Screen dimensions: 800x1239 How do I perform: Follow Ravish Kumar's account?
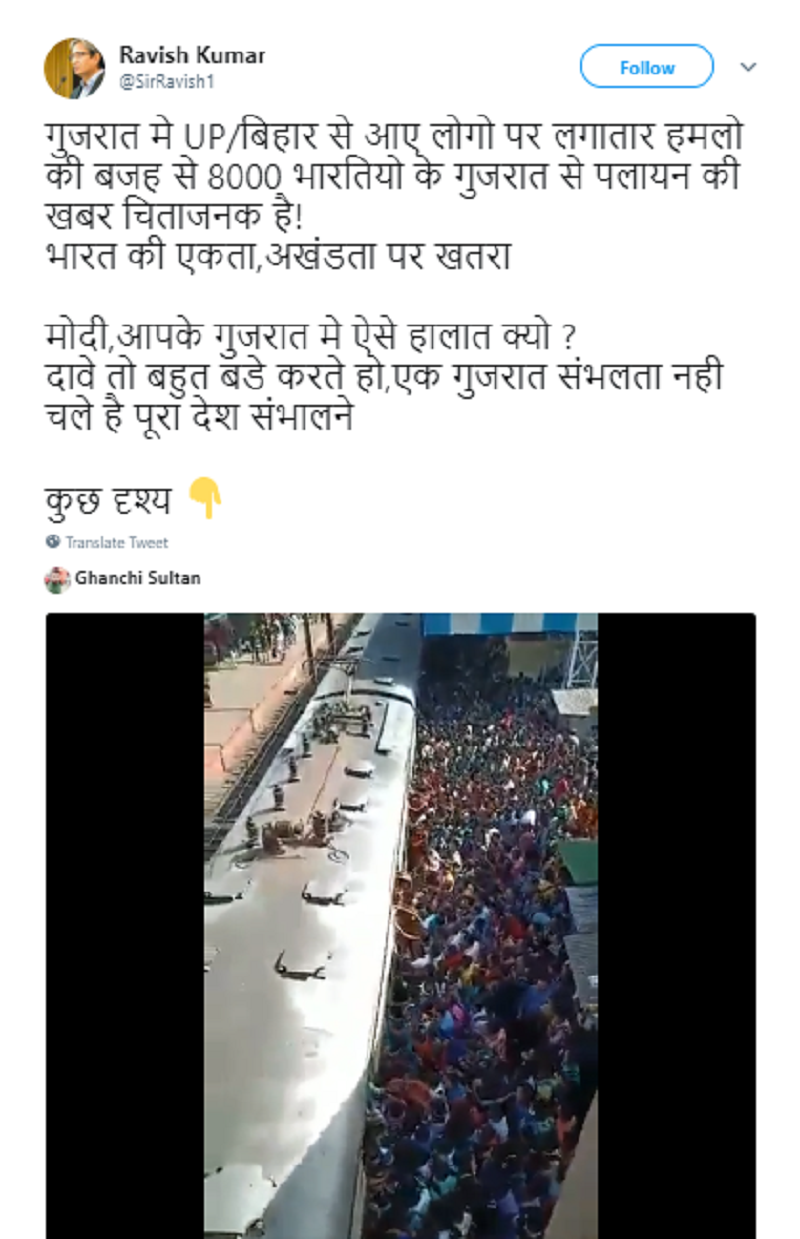tap(646, 67)
